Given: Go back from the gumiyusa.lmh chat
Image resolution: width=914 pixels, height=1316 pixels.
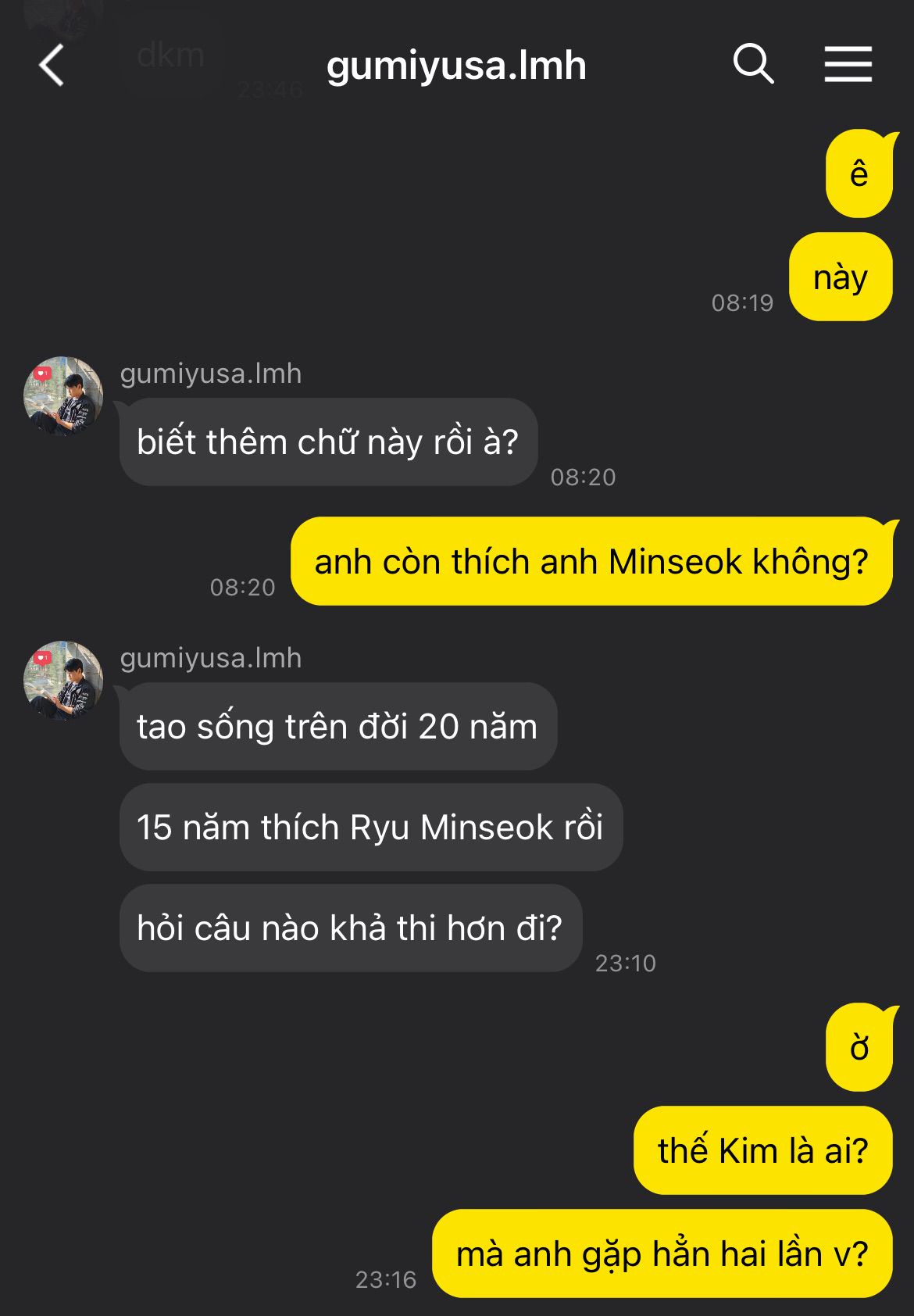Looking at the screenshot, I should click(x=52, y=65).
